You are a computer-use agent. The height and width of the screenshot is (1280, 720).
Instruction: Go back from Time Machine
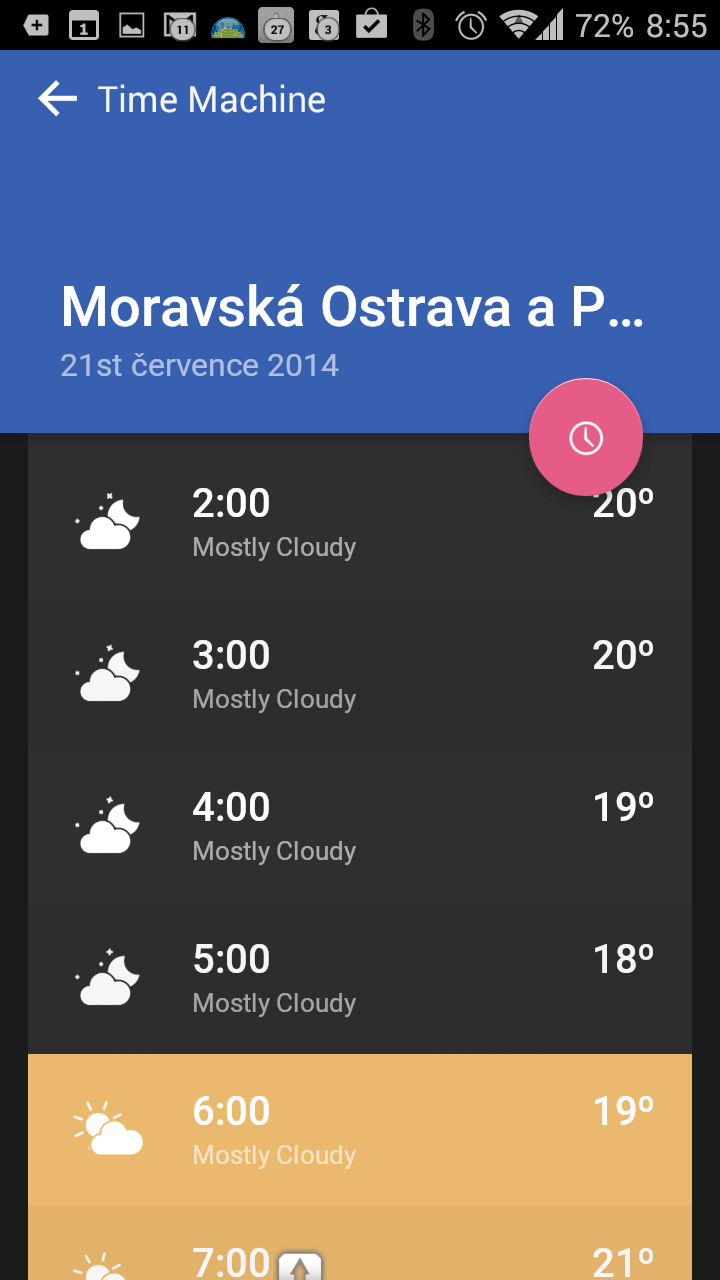point(57,98)
